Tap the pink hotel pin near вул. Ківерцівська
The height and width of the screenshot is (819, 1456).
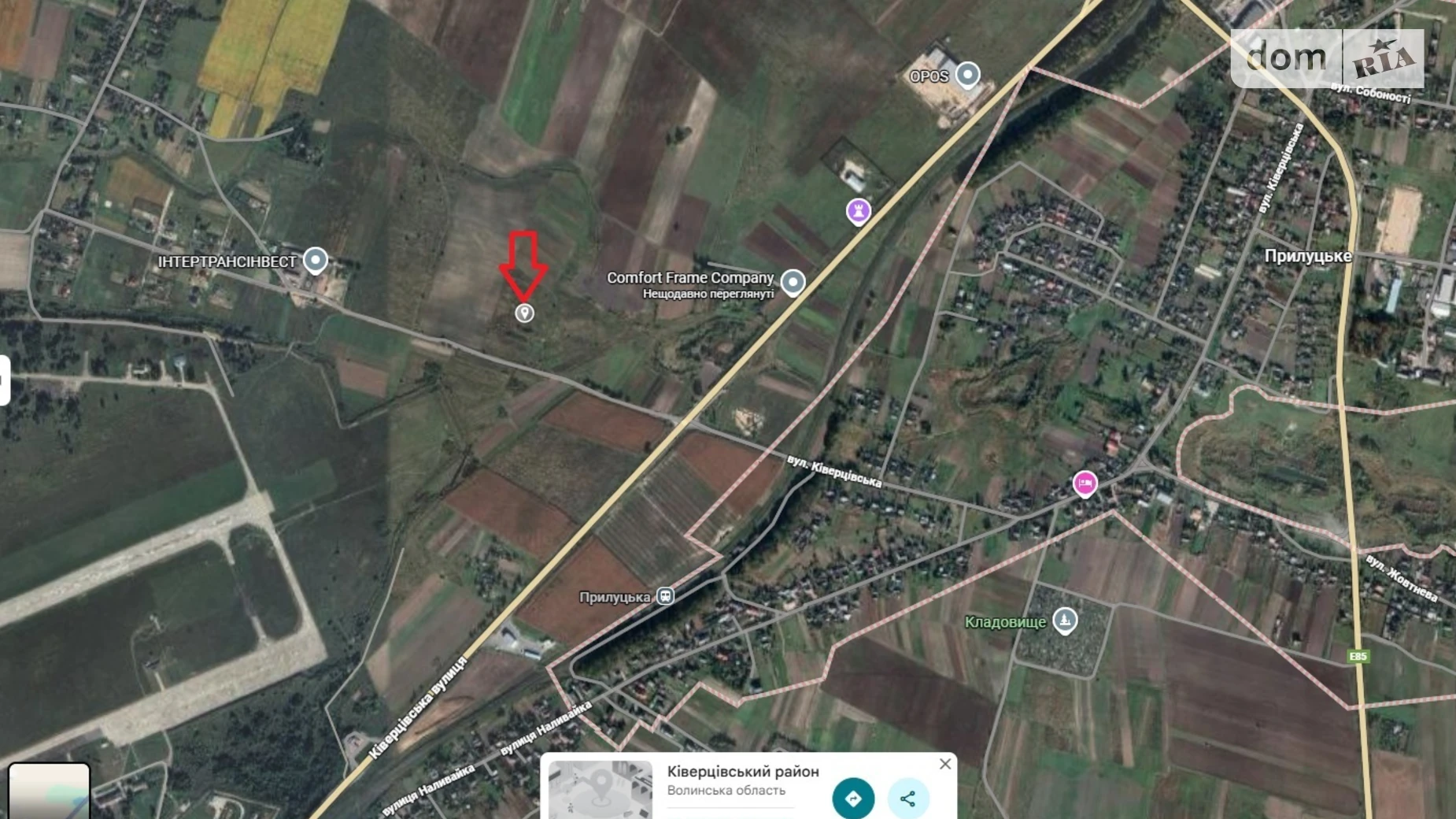click(1085, 483)
